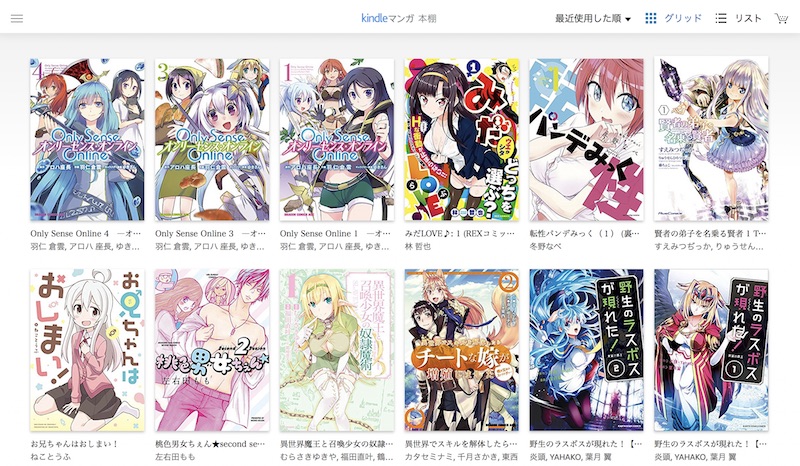
Task: Open the shopping cart
Action: click(x=782, y=19)
